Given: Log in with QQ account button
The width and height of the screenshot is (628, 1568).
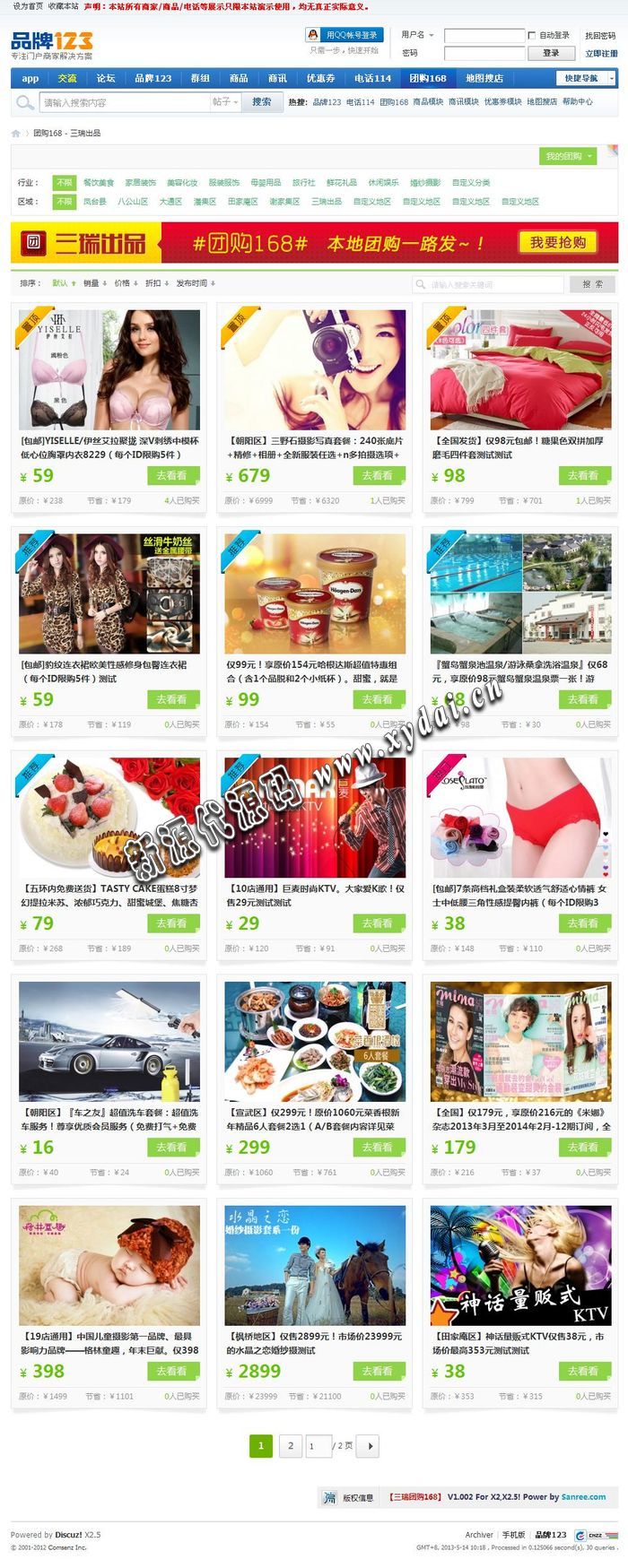Looking at the screenshot, I should [345, 35].
